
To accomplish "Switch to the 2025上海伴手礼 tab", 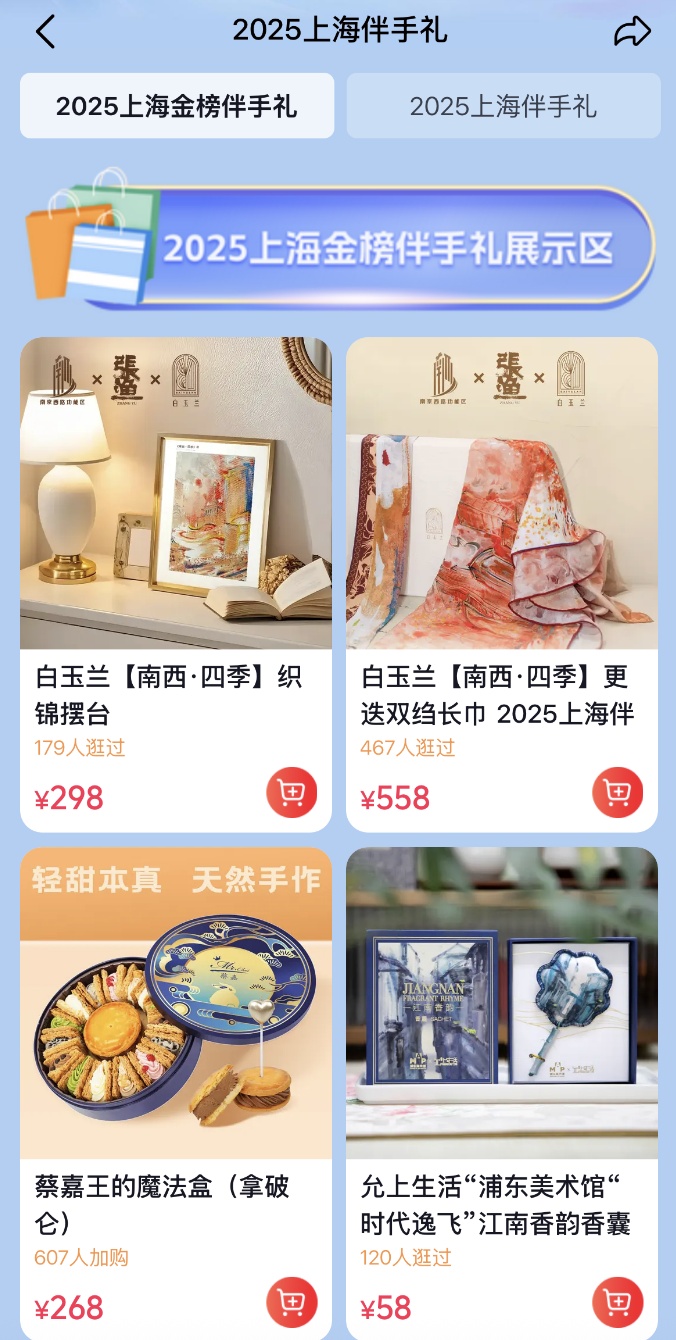I will coord(503,106).
